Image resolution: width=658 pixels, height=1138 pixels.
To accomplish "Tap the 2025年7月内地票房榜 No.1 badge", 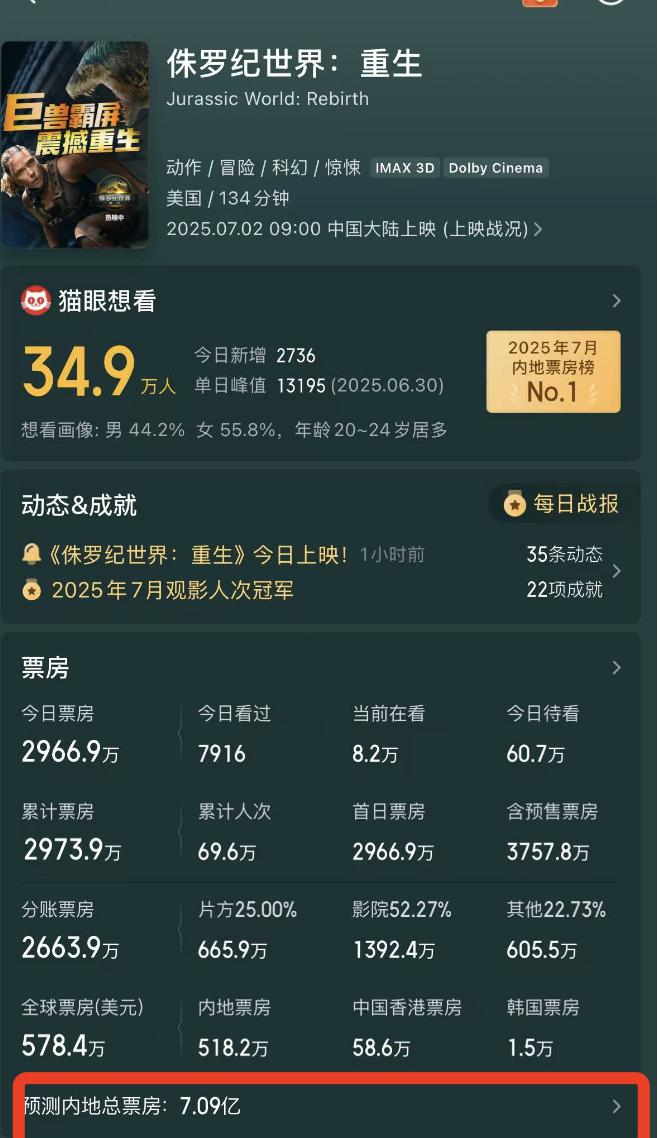I will tap(553, 372).
